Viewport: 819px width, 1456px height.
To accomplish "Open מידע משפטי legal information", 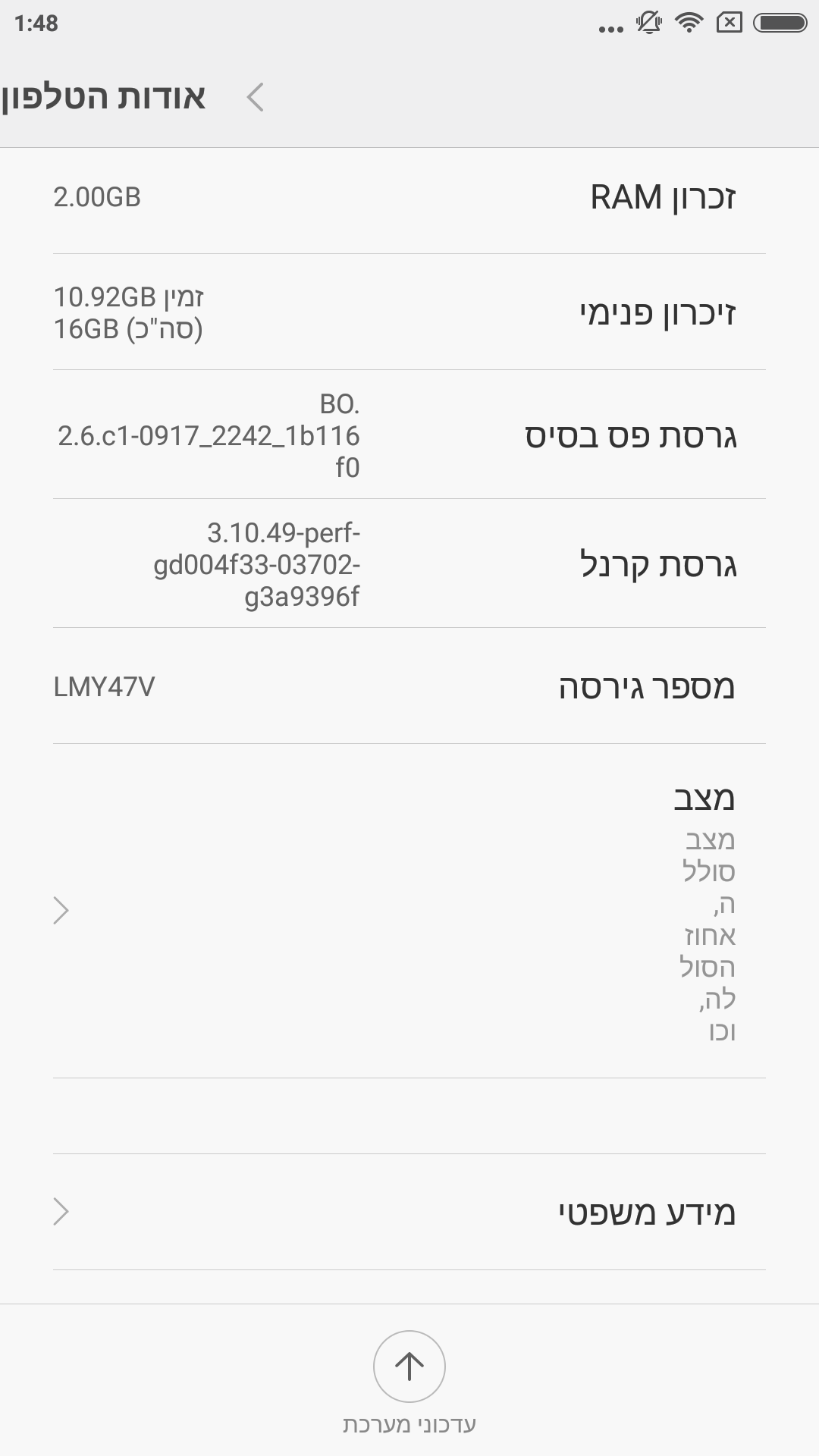I will click(x=409, y=1212).
